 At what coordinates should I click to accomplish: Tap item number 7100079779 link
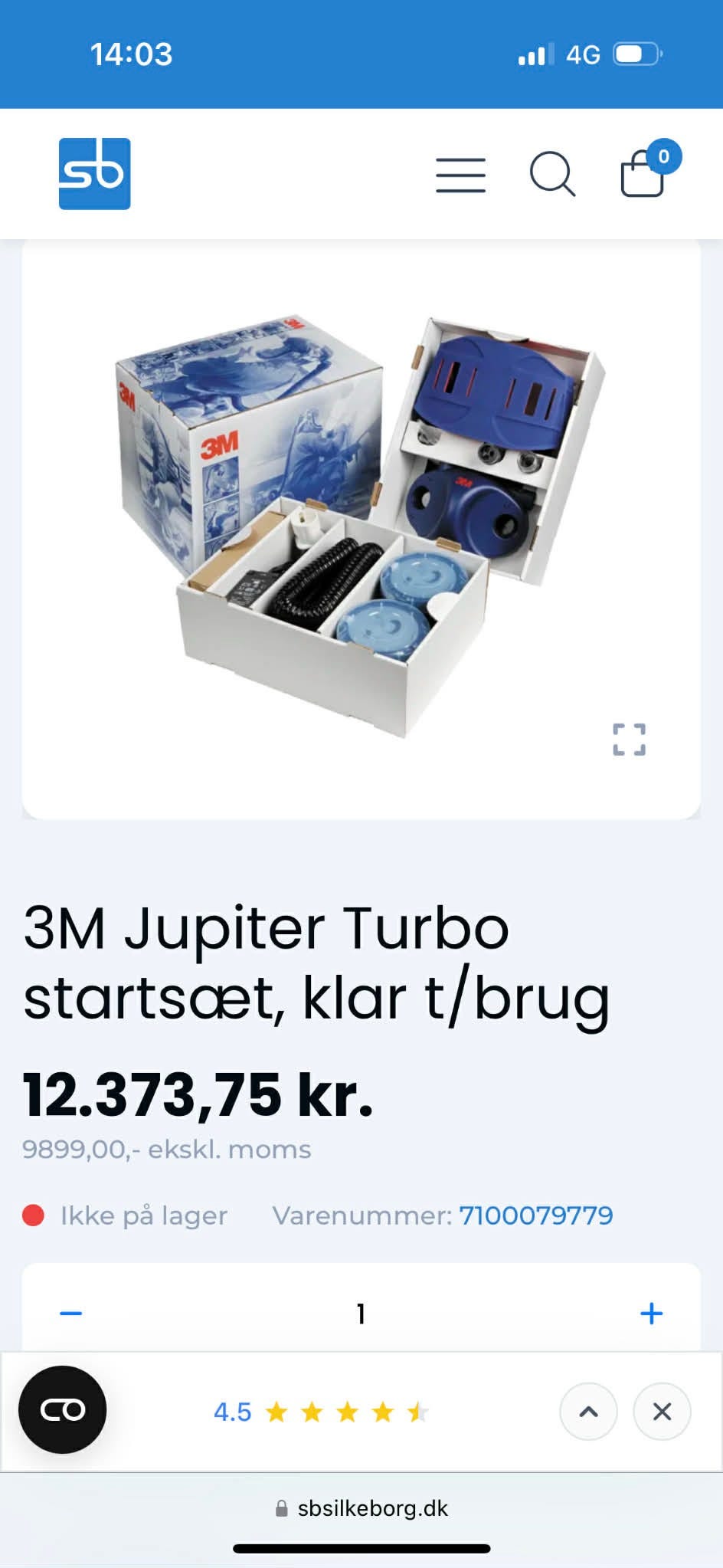pos(535,1215)
